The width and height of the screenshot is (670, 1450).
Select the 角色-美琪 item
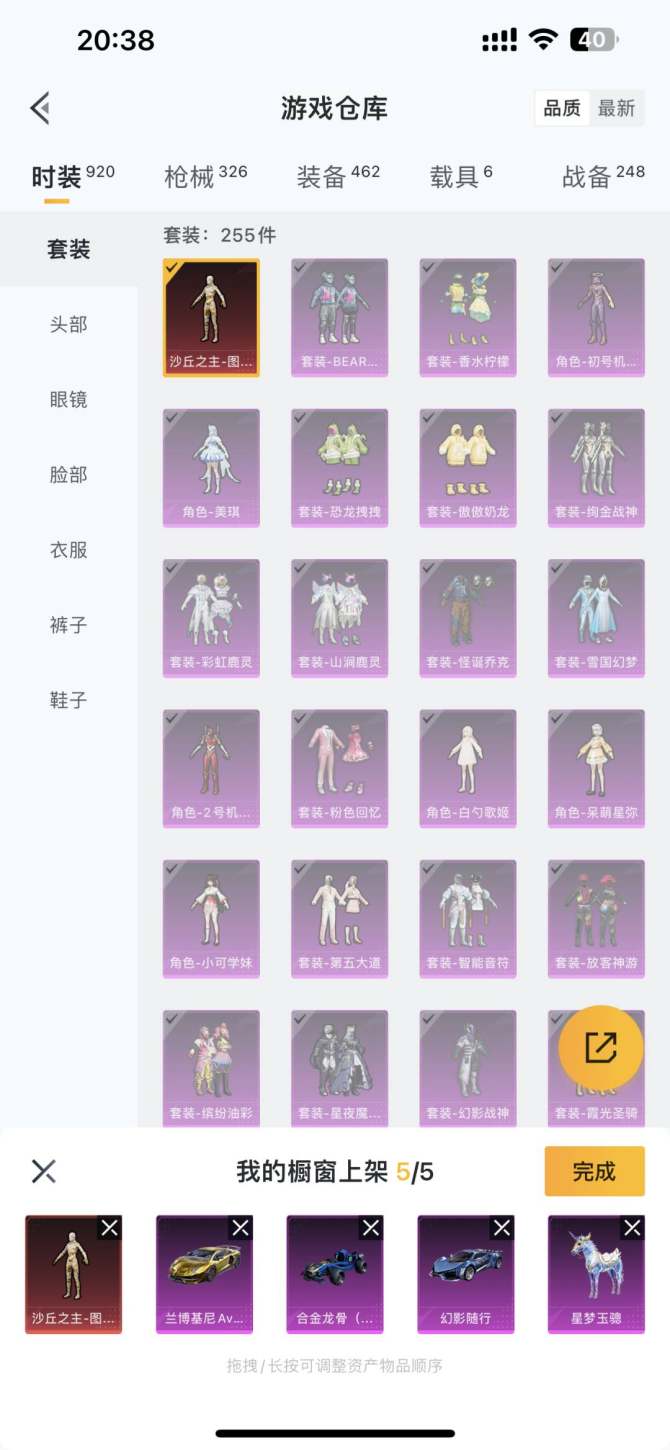(211, 467)
